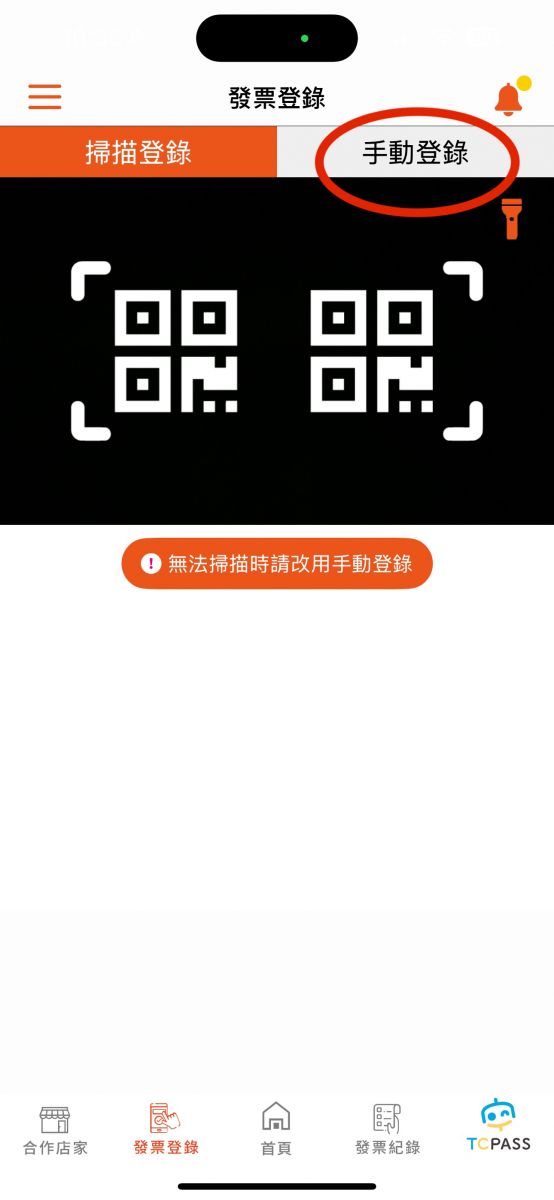Image resolution: width=554 pixels, height=1200 pixels.
Task: Go to 首頁 home tab
Action: [x=276, y=1130]
